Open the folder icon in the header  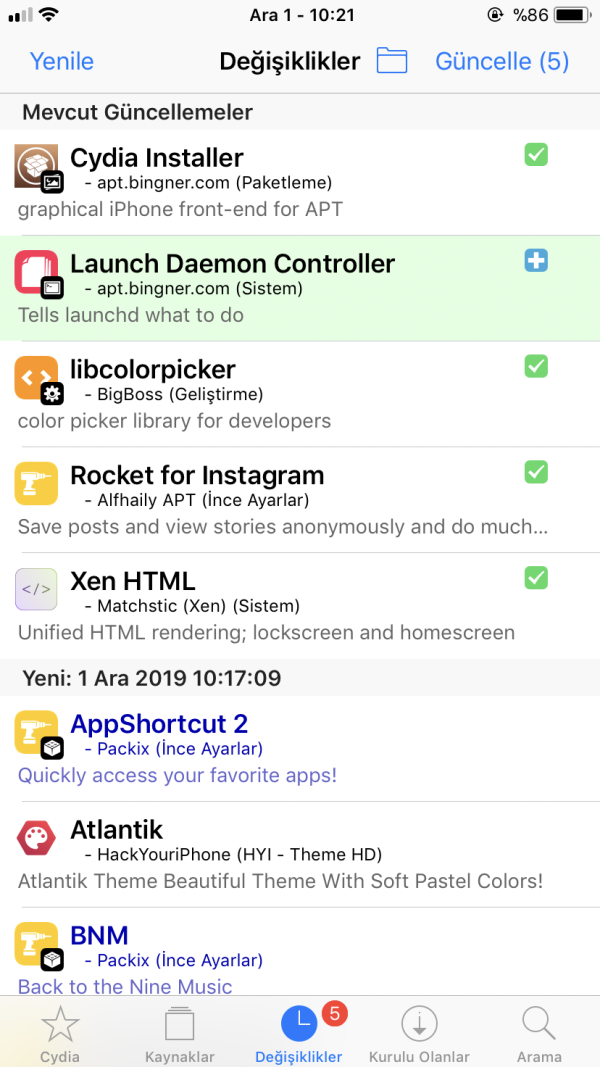click(392, 61)
